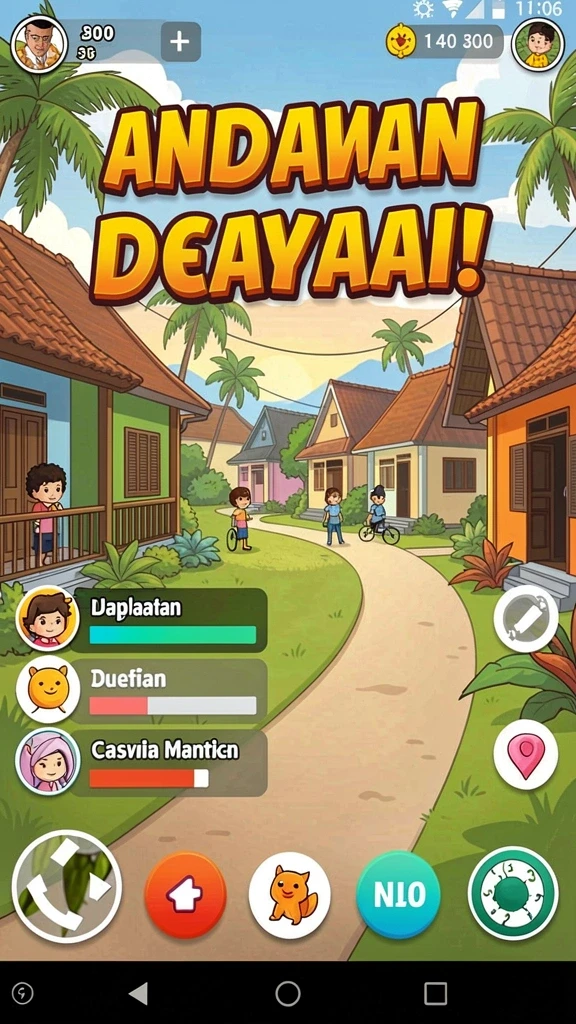Screen dimensions: 576x1024
Task: Select the Daplaatan character row
Action: [x=142, y=619]
